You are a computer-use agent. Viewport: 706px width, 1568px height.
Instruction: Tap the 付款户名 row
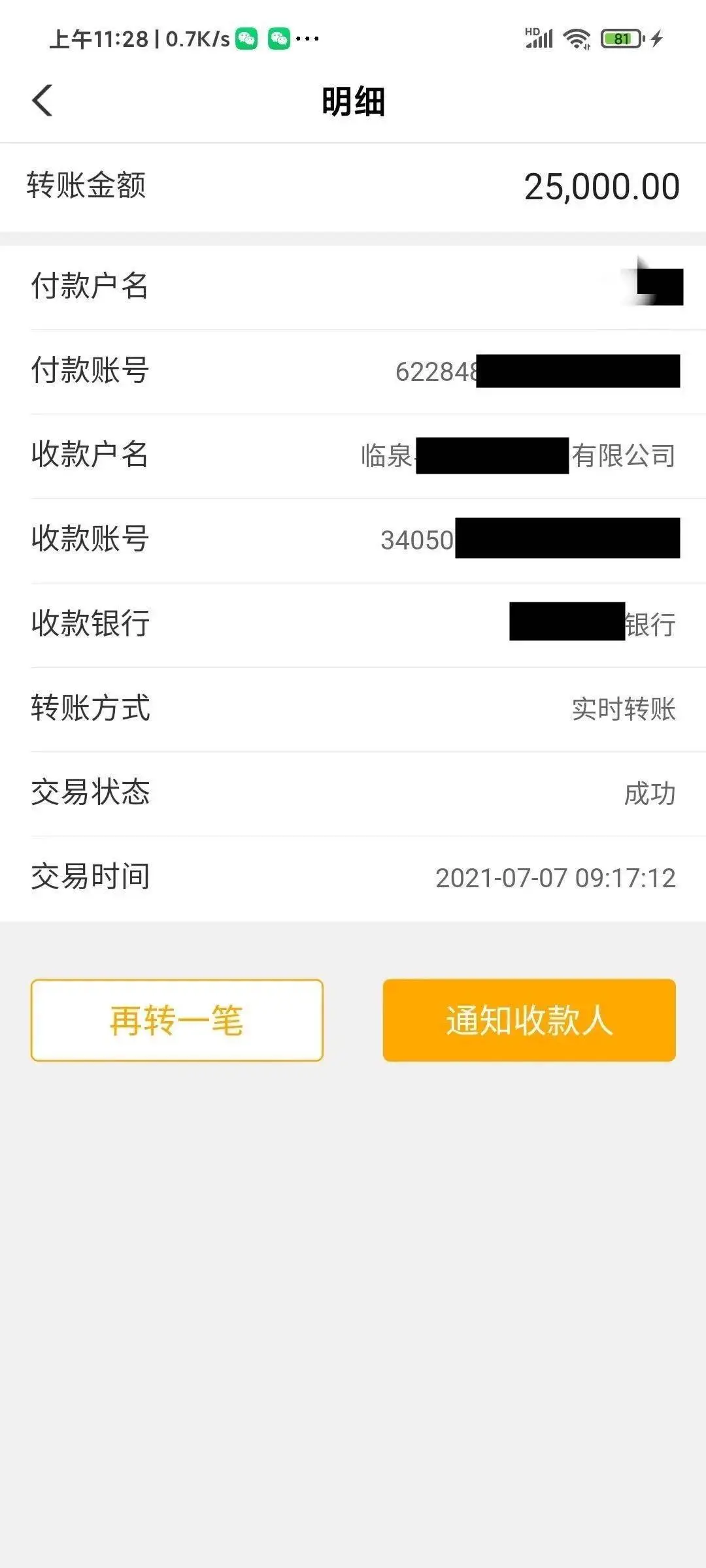pos(353,286)
